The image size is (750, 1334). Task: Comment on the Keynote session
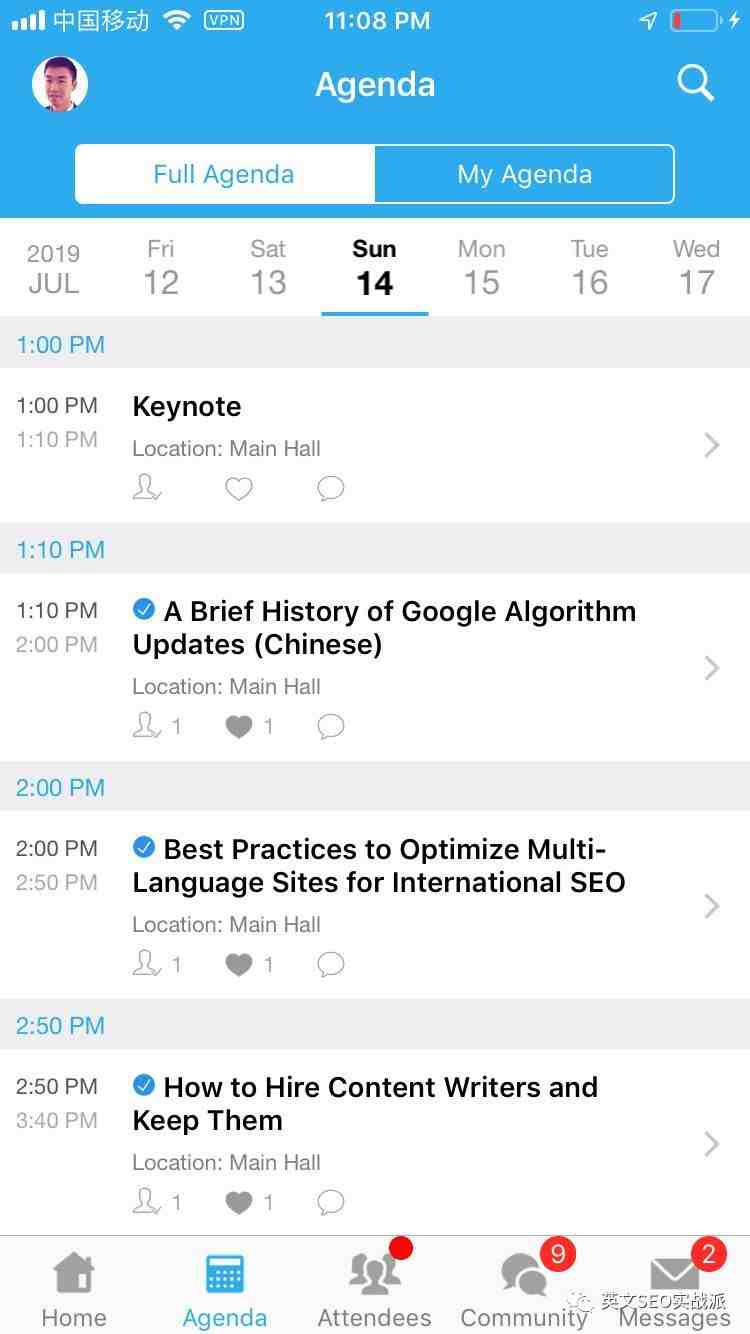(x=330, y=488)
